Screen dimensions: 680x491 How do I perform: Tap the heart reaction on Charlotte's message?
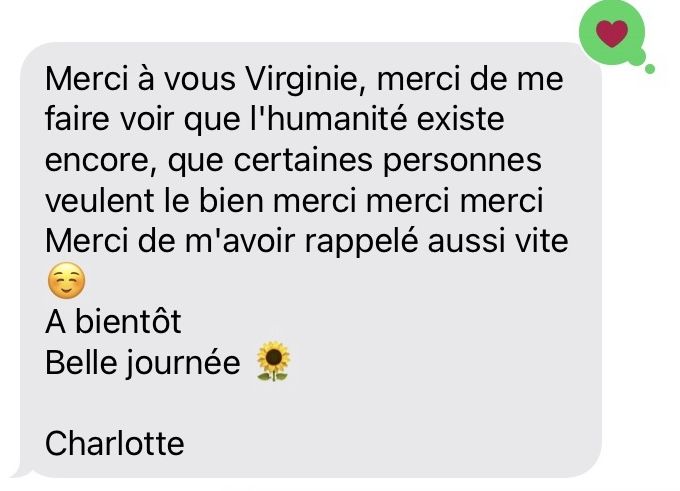pos(611,34)
